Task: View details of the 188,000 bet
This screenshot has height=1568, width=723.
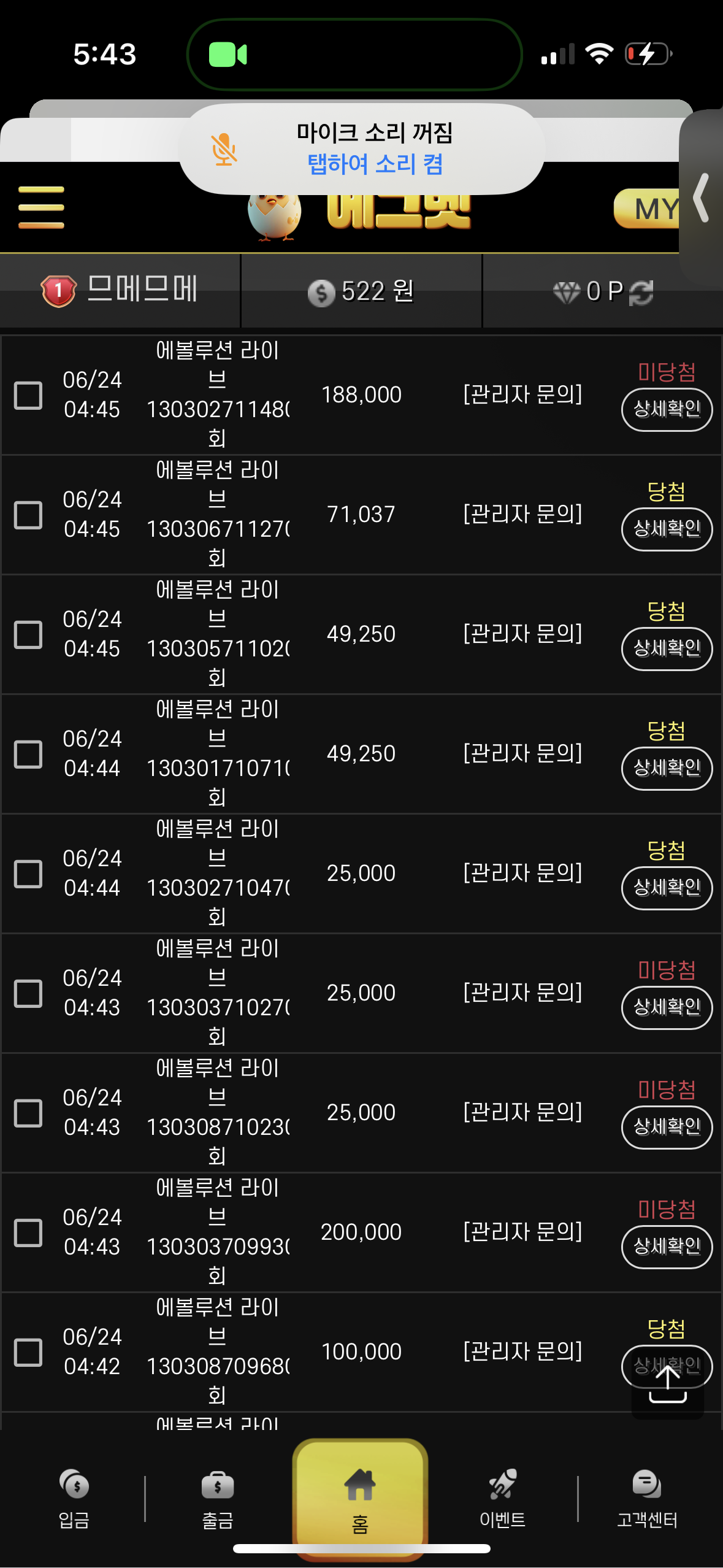Action: (667, 410)
